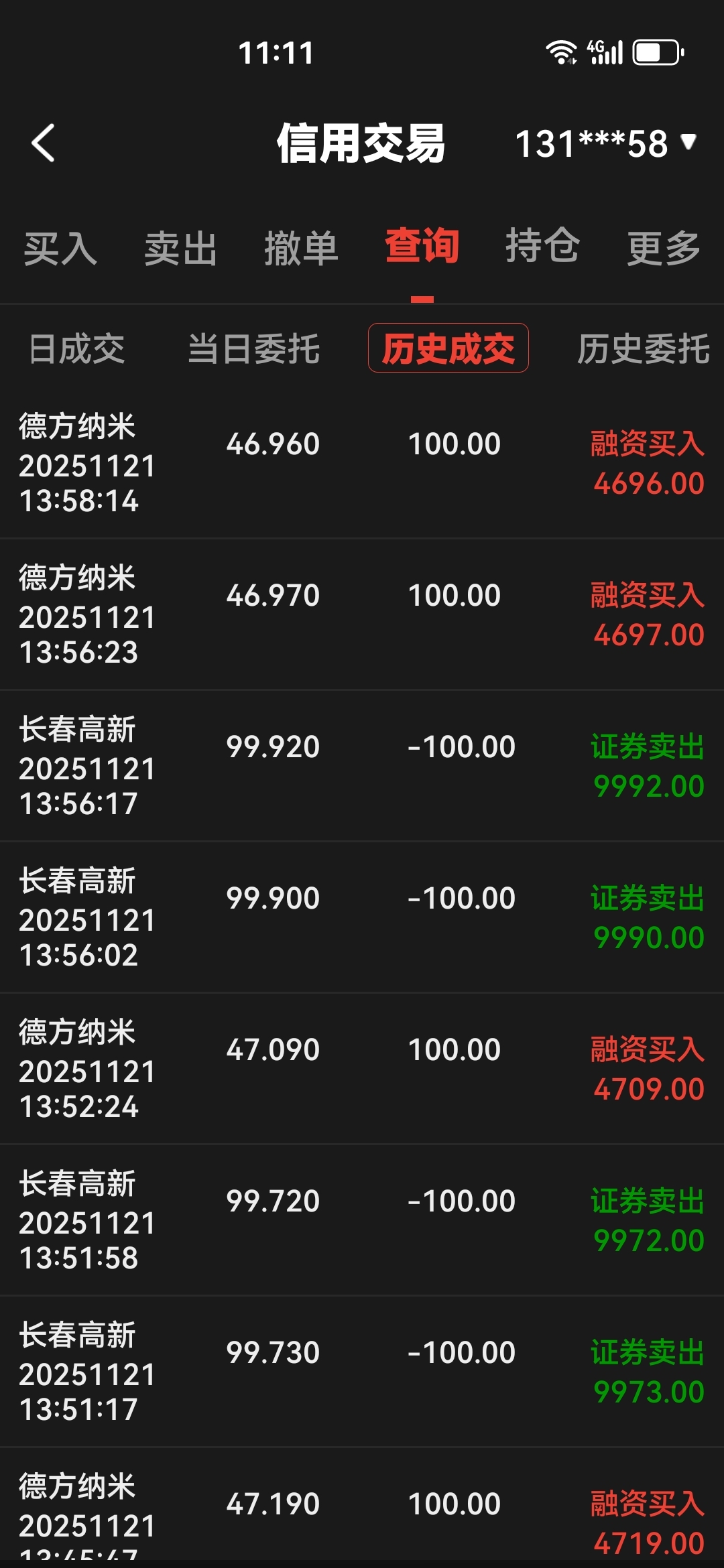Screen dimensions: 724x1568
Task: Show 当日委托 records
Action: 253,348
